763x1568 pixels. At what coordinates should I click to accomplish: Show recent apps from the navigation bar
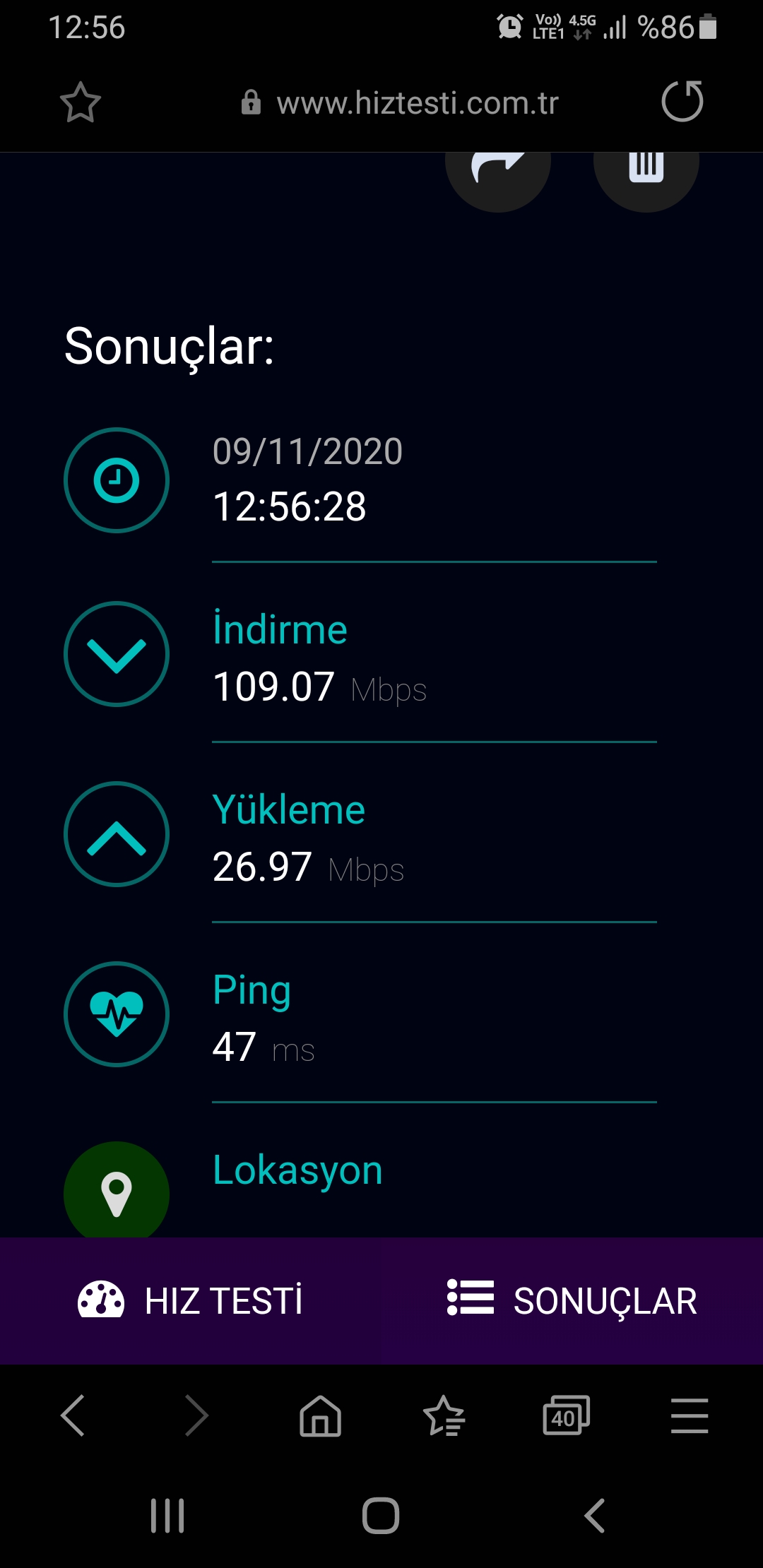pyautogui.click(x=167, y=1516)
